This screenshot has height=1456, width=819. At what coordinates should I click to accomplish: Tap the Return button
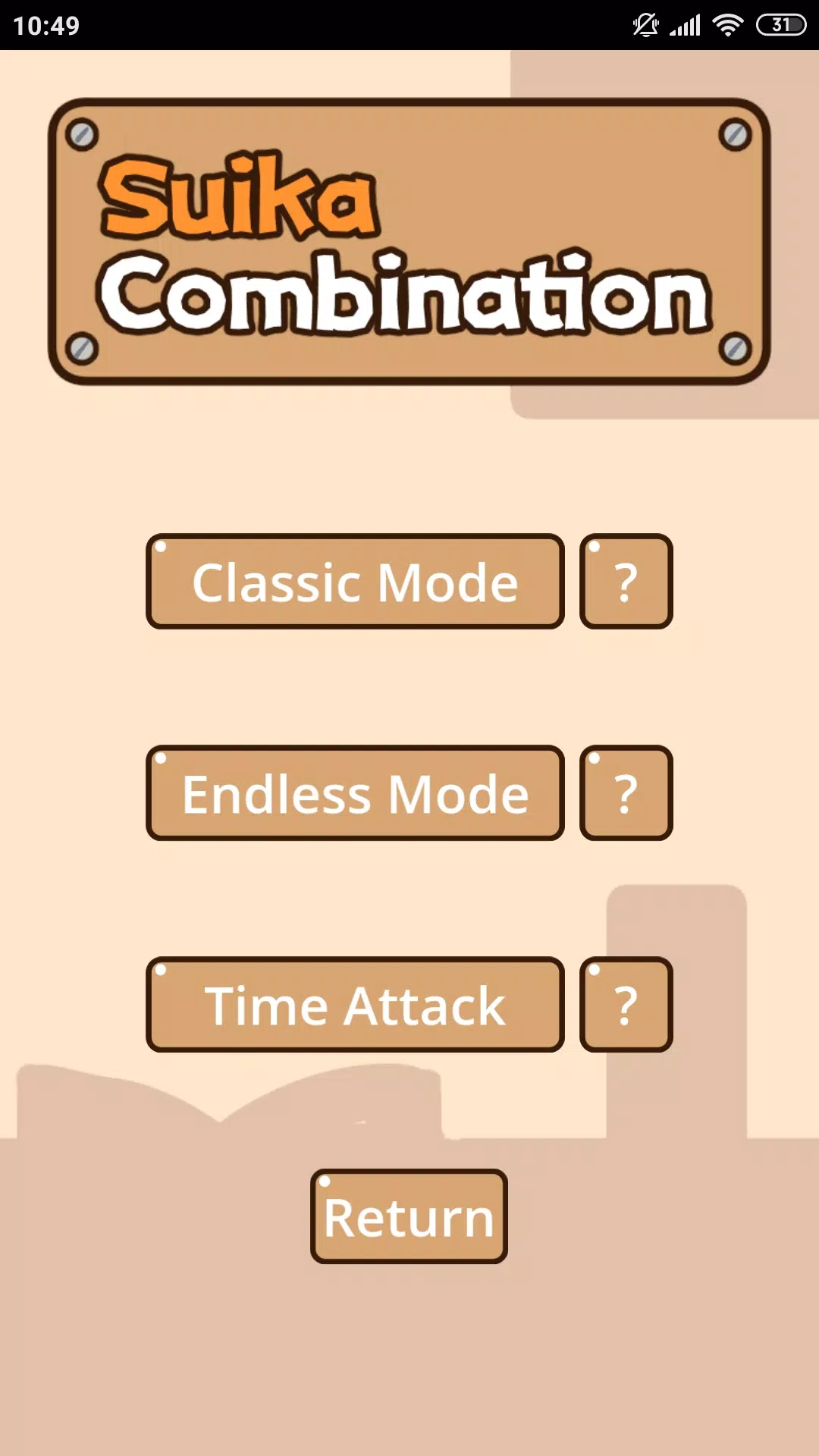coord(409,1216)
